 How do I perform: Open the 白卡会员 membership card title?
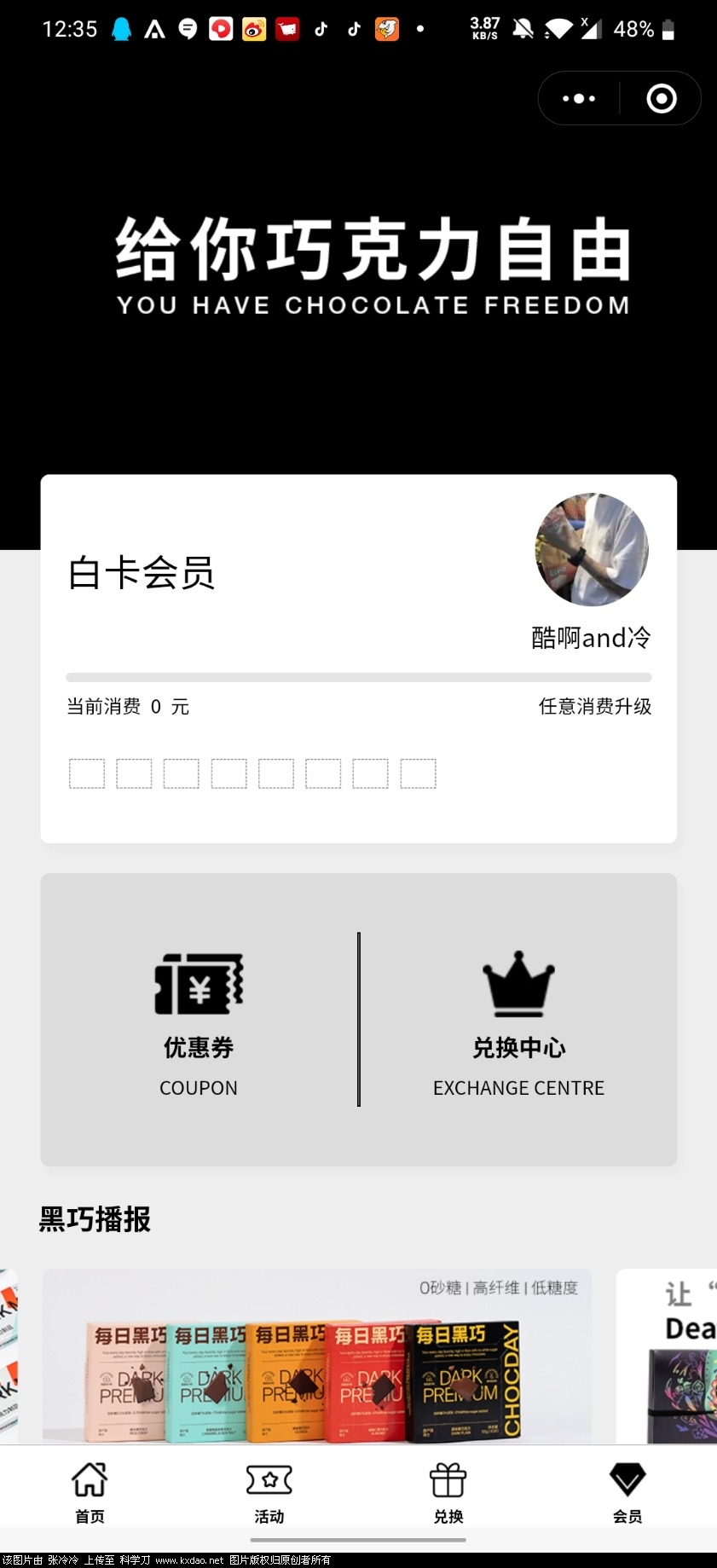[x=142, y=573]
